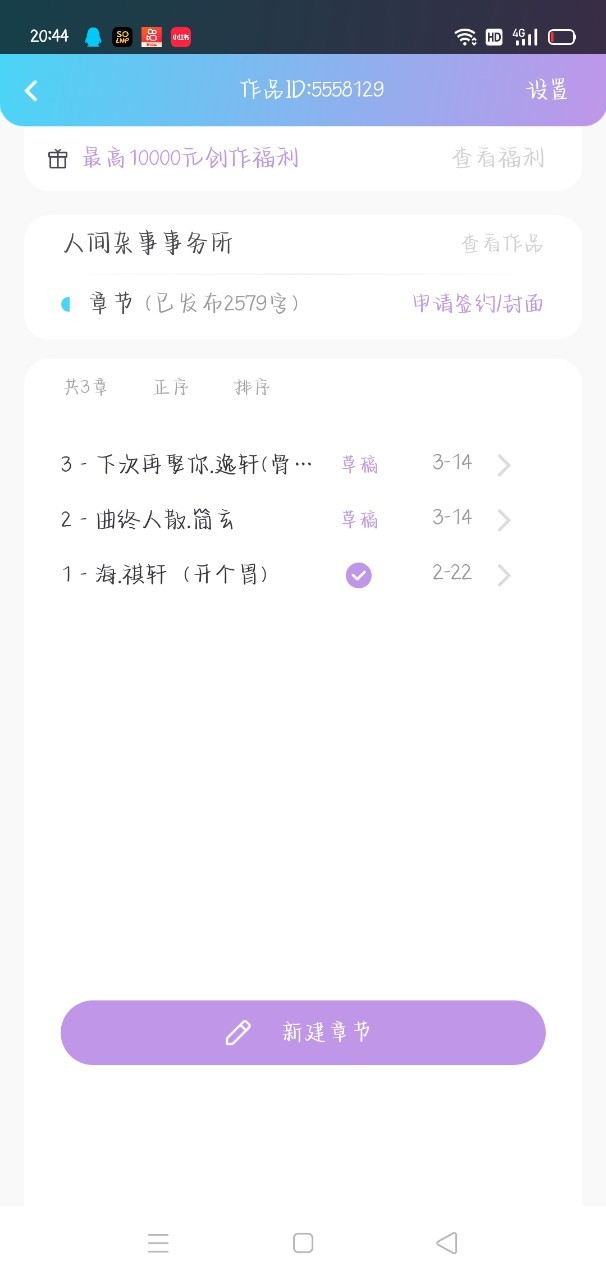This screenshot has height=1280, width=606.
Task: Open 设置 in the top bar
Action: point(547,90)
